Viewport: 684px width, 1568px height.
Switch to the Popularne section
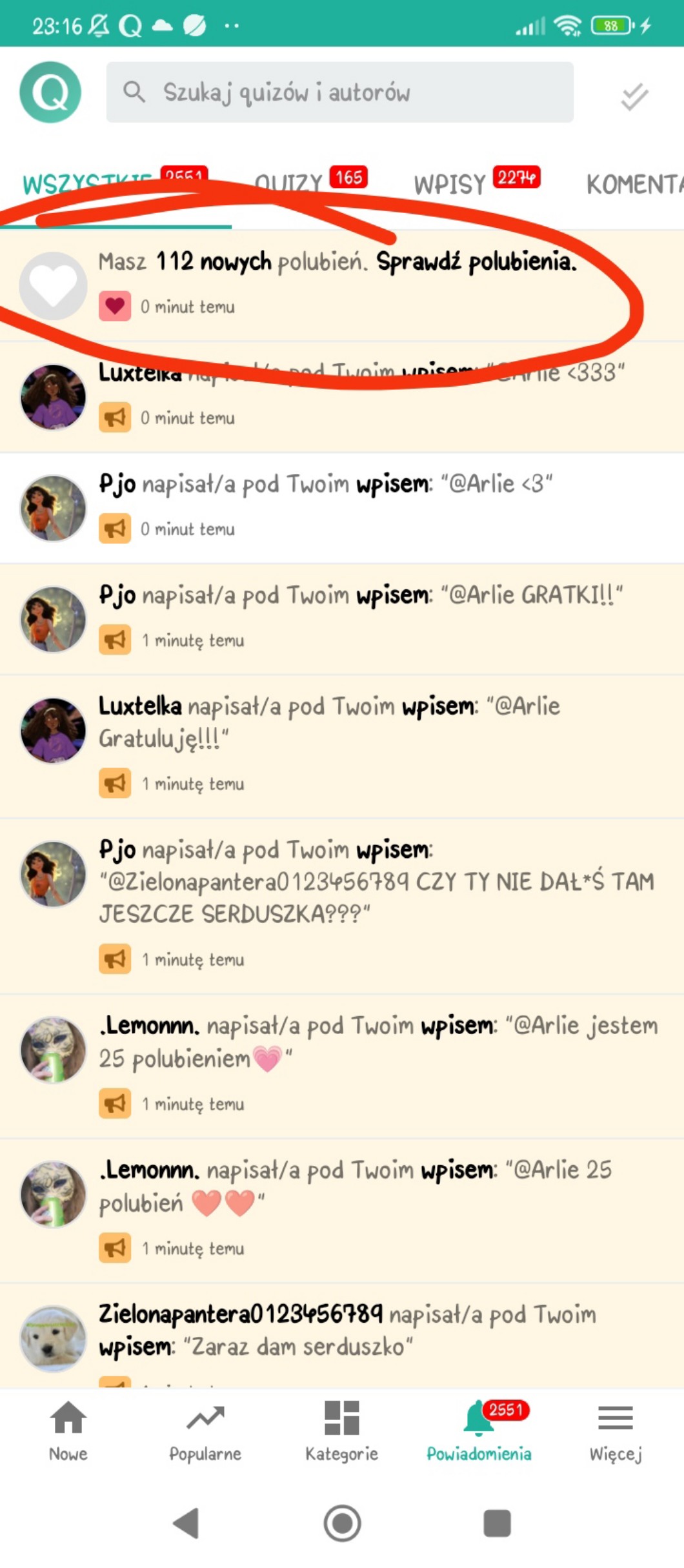click(205, 1430)
